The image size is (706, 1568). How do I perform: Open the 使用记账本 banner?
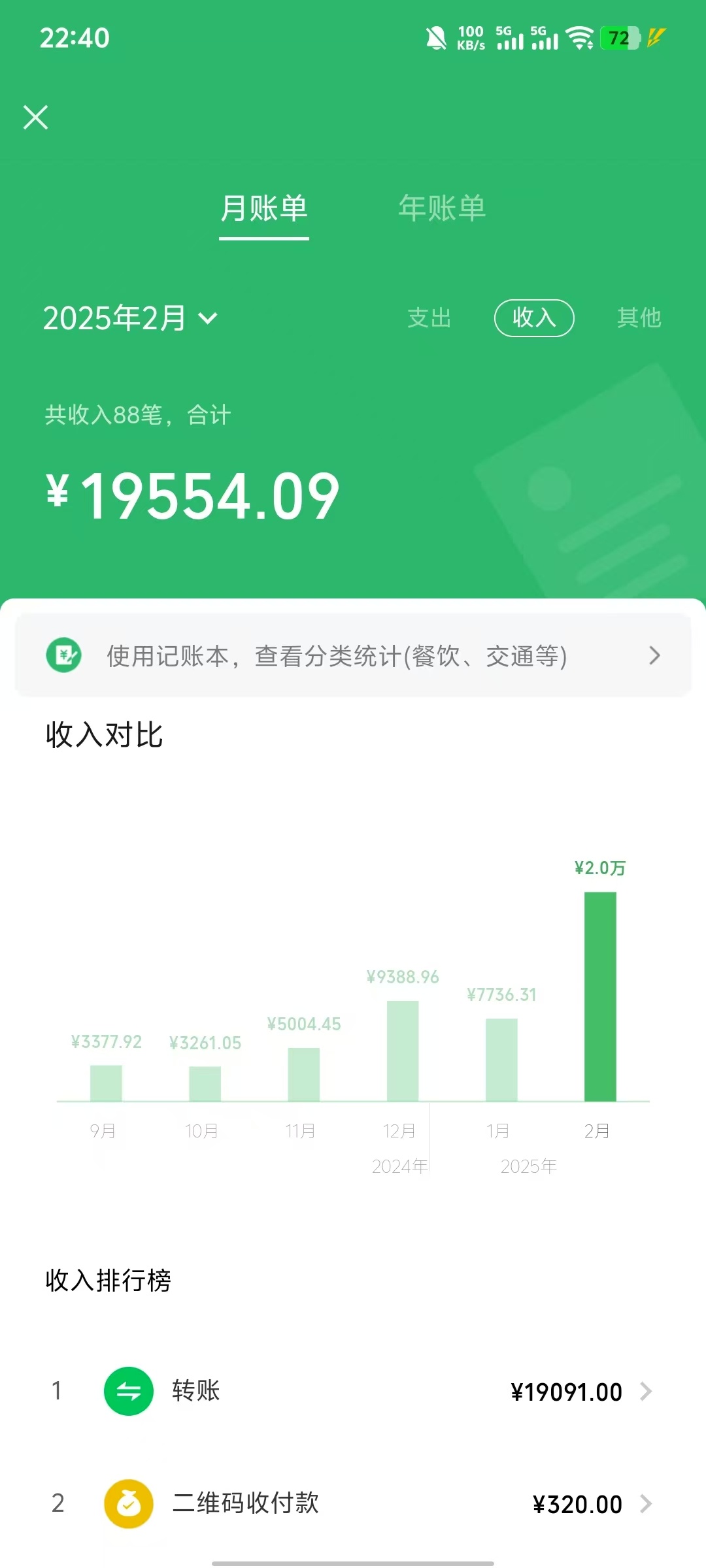(353, 655)
